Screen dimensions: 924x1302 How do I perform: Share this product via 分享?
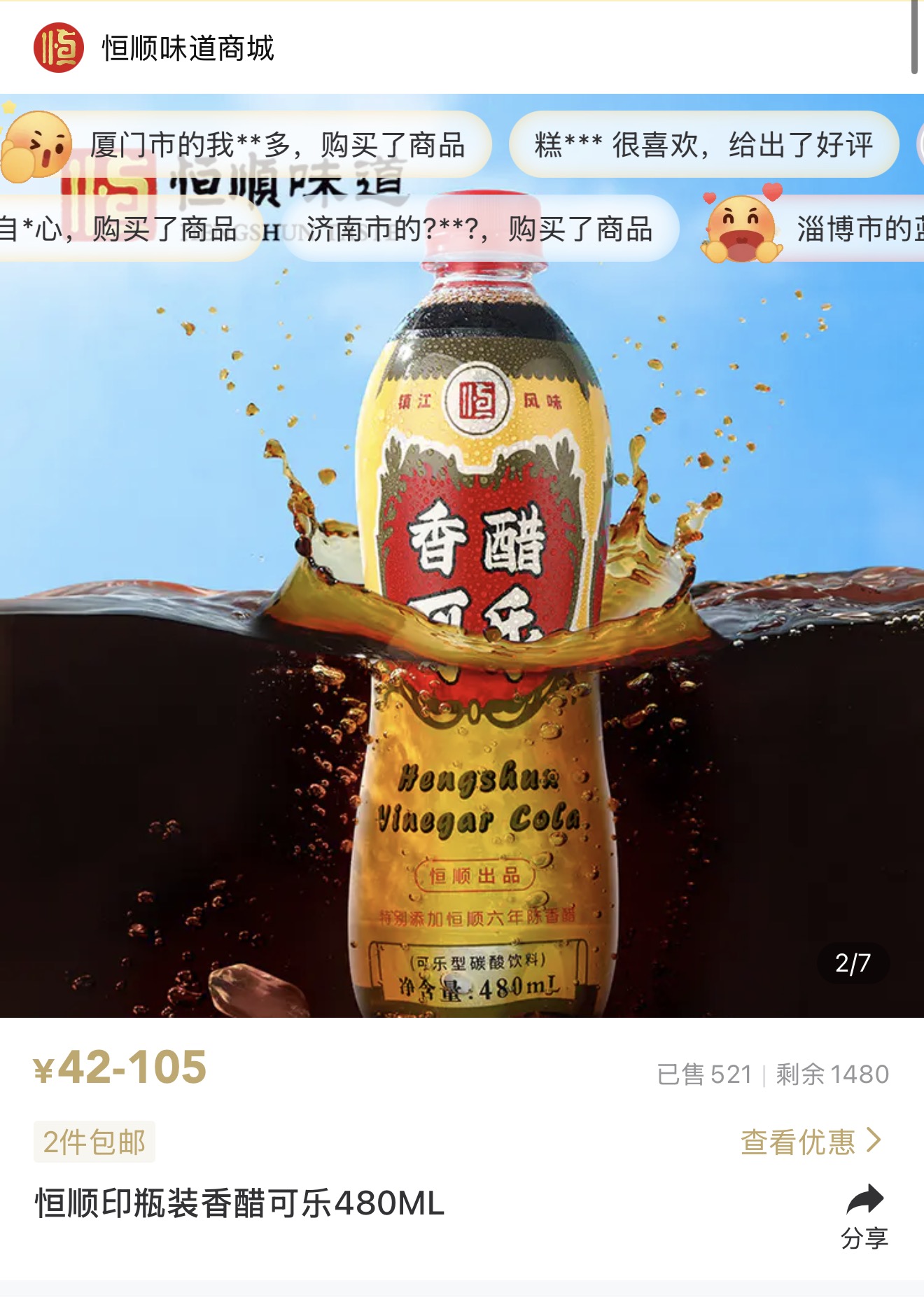click(x=864, y=1217)
